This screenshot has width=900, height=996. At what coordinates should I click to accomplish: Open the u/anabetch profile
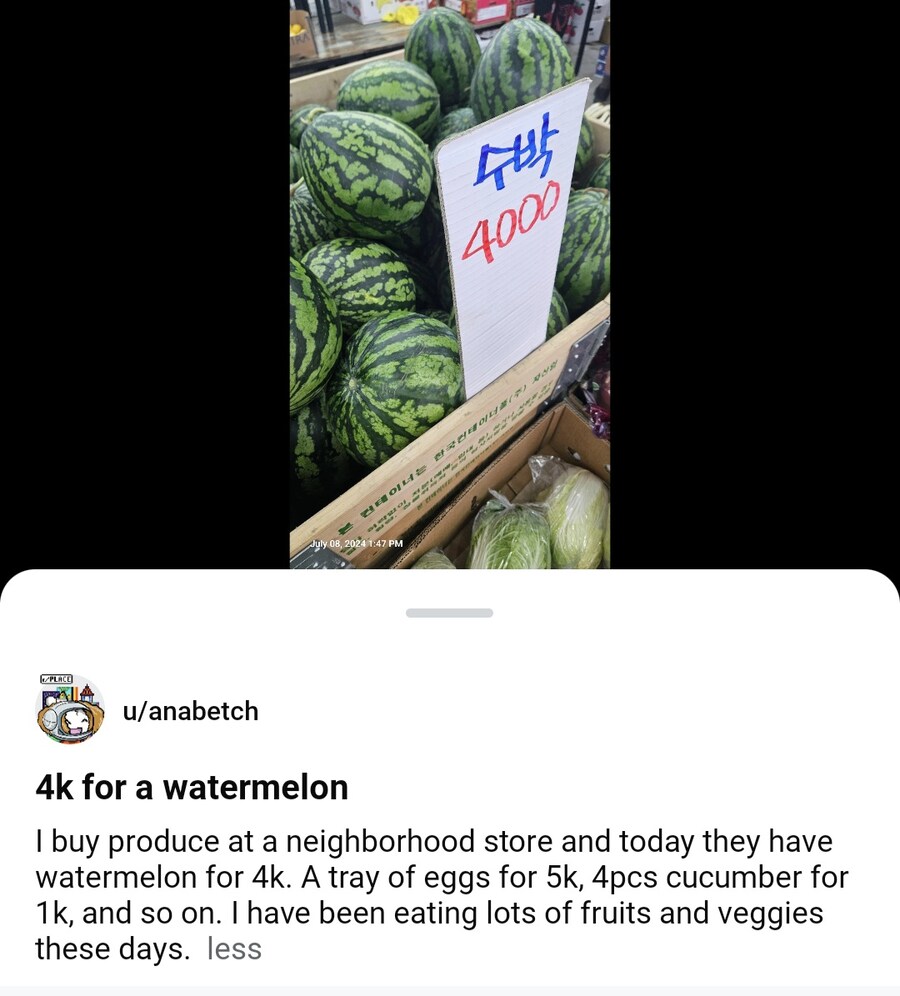(190, 711)
